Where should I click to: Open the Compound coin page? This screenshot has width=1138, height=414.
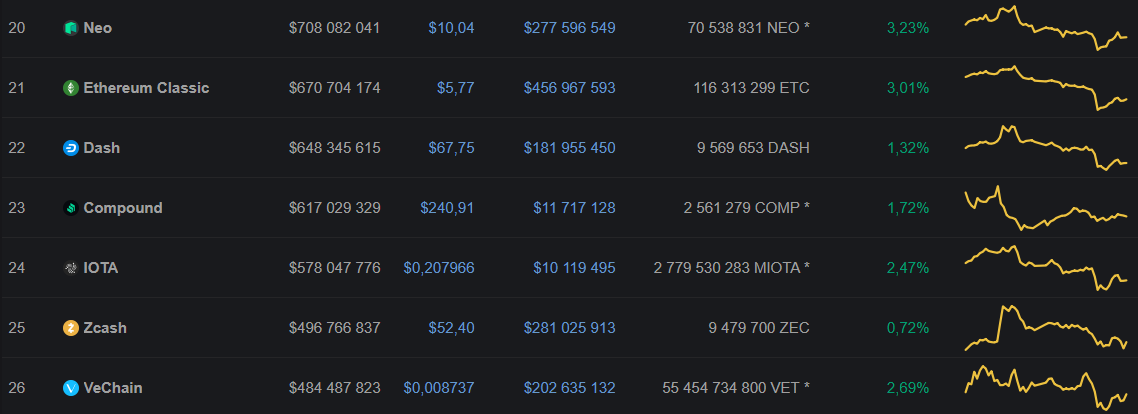122,208
